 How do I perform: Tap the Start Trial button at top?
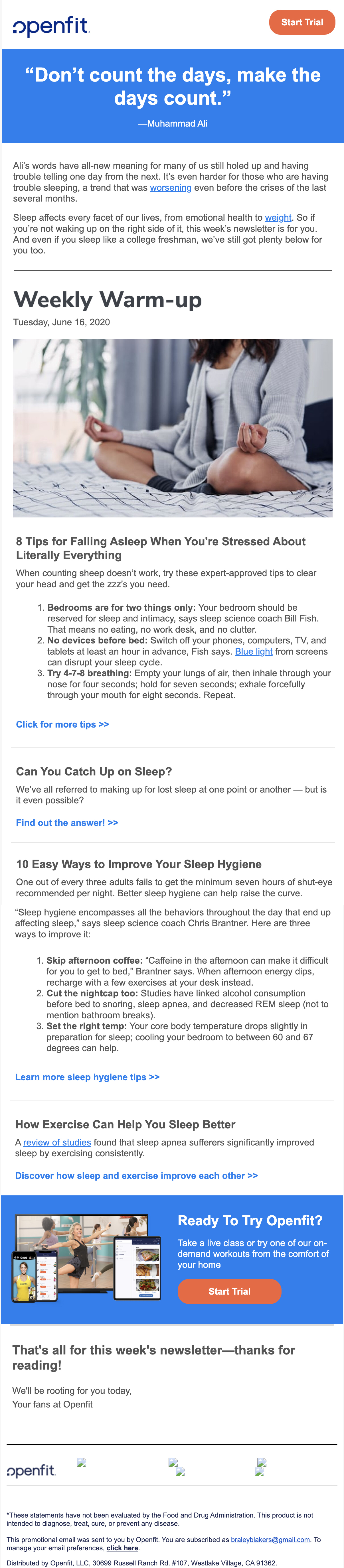tap(301, 22)
